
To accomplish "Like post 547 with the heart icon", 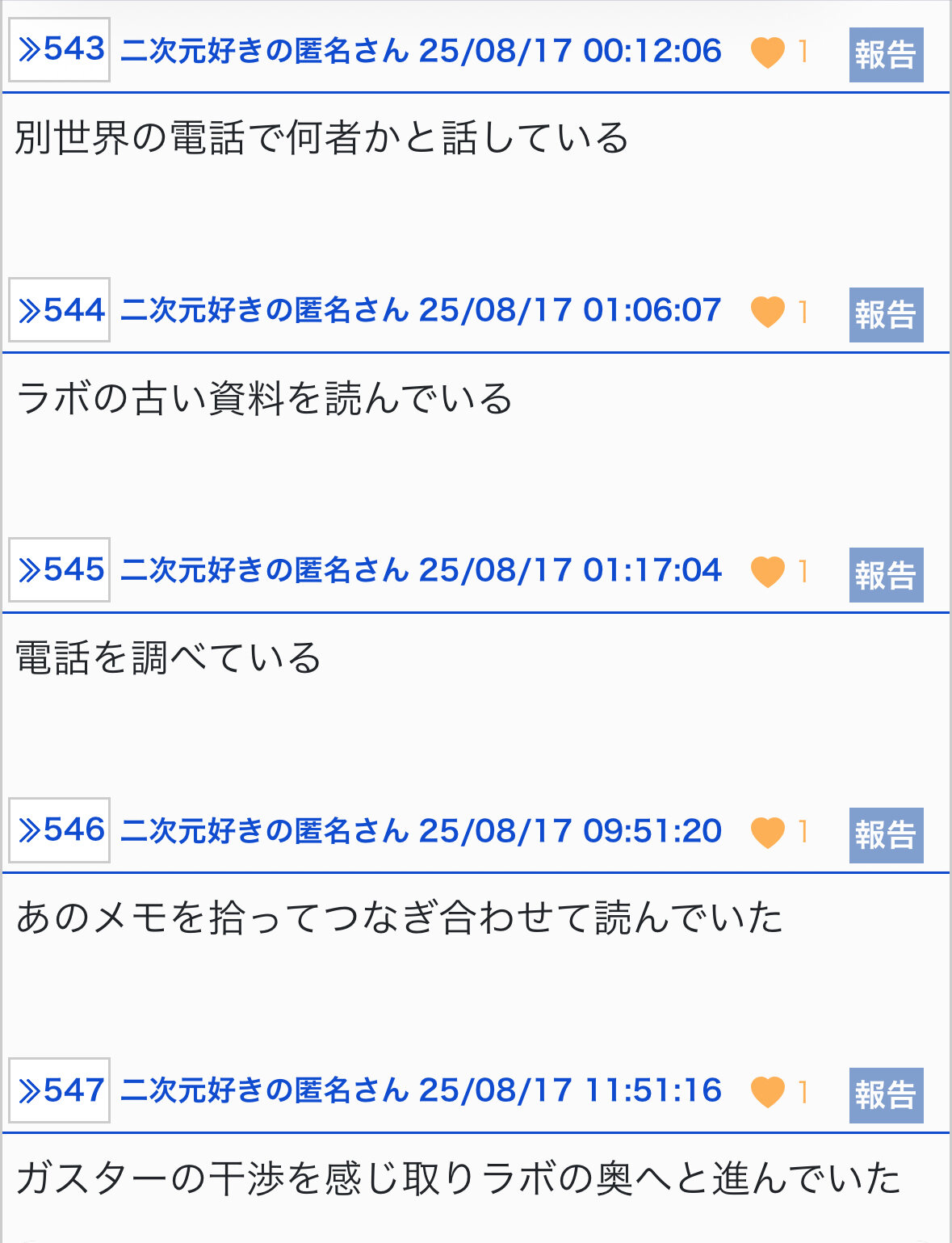I will click(767, 1092).
